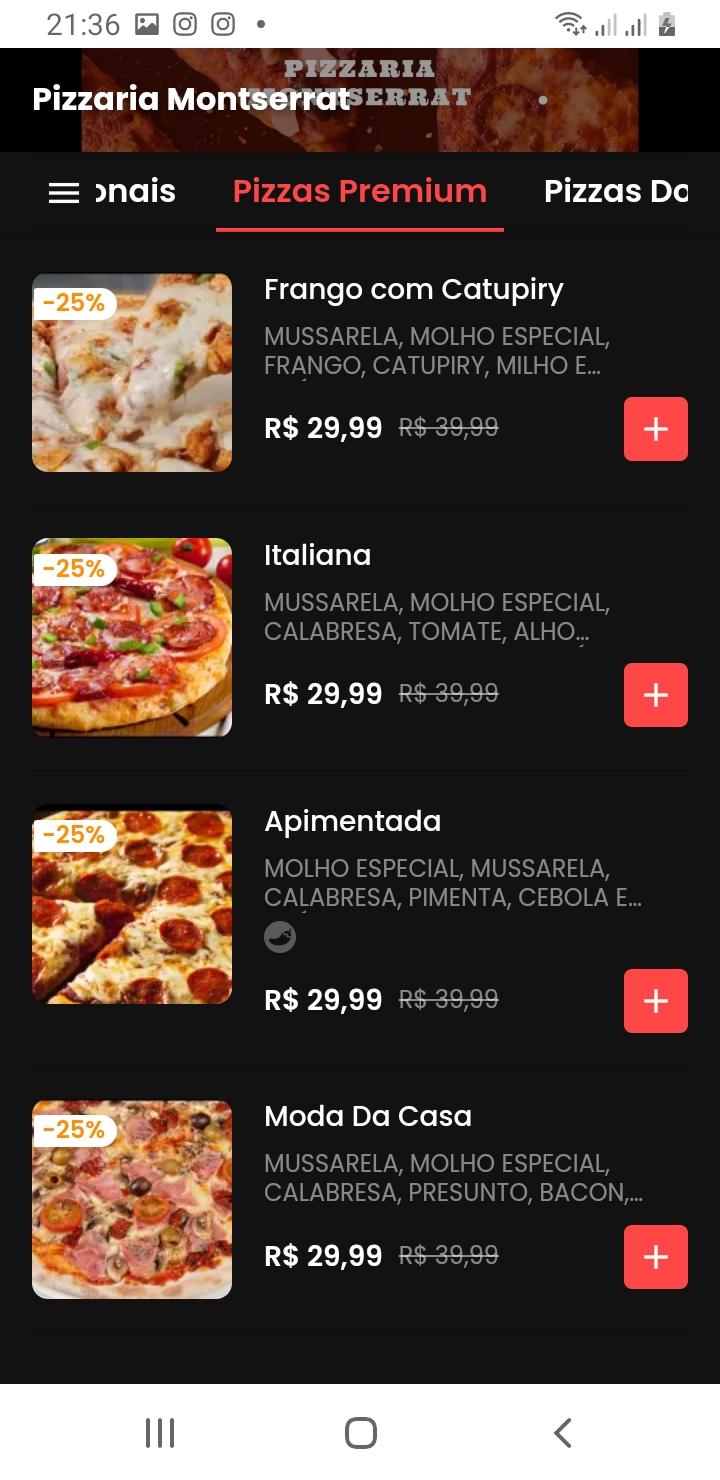Open Instagram from the notification bar
This screenshot has width=720, height=1480.
point(185,24)
